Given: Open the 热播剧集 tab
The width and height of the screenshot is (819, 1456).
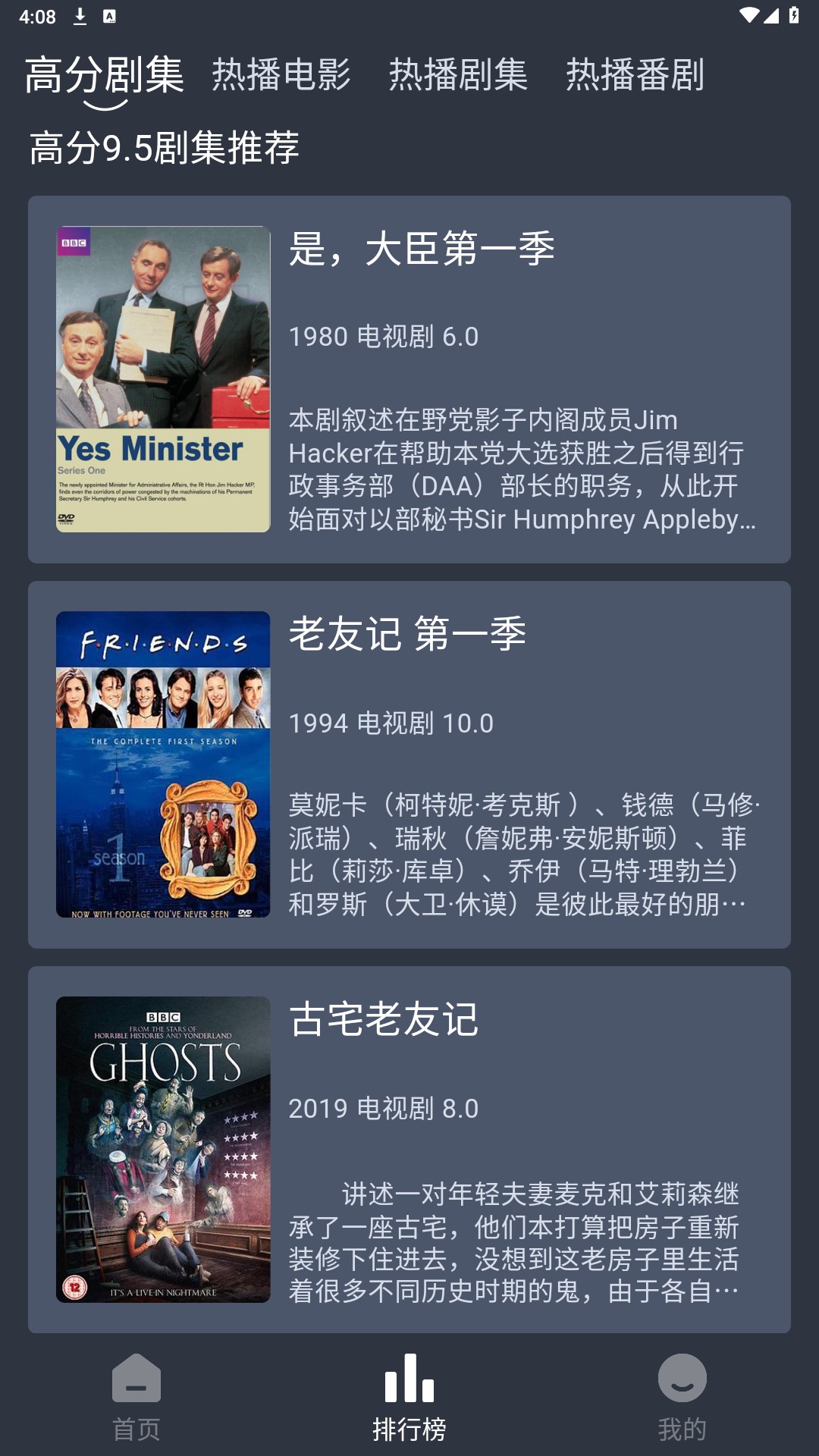Looking at the screenshot, I should pyautogui.click(x=457, y=74).
